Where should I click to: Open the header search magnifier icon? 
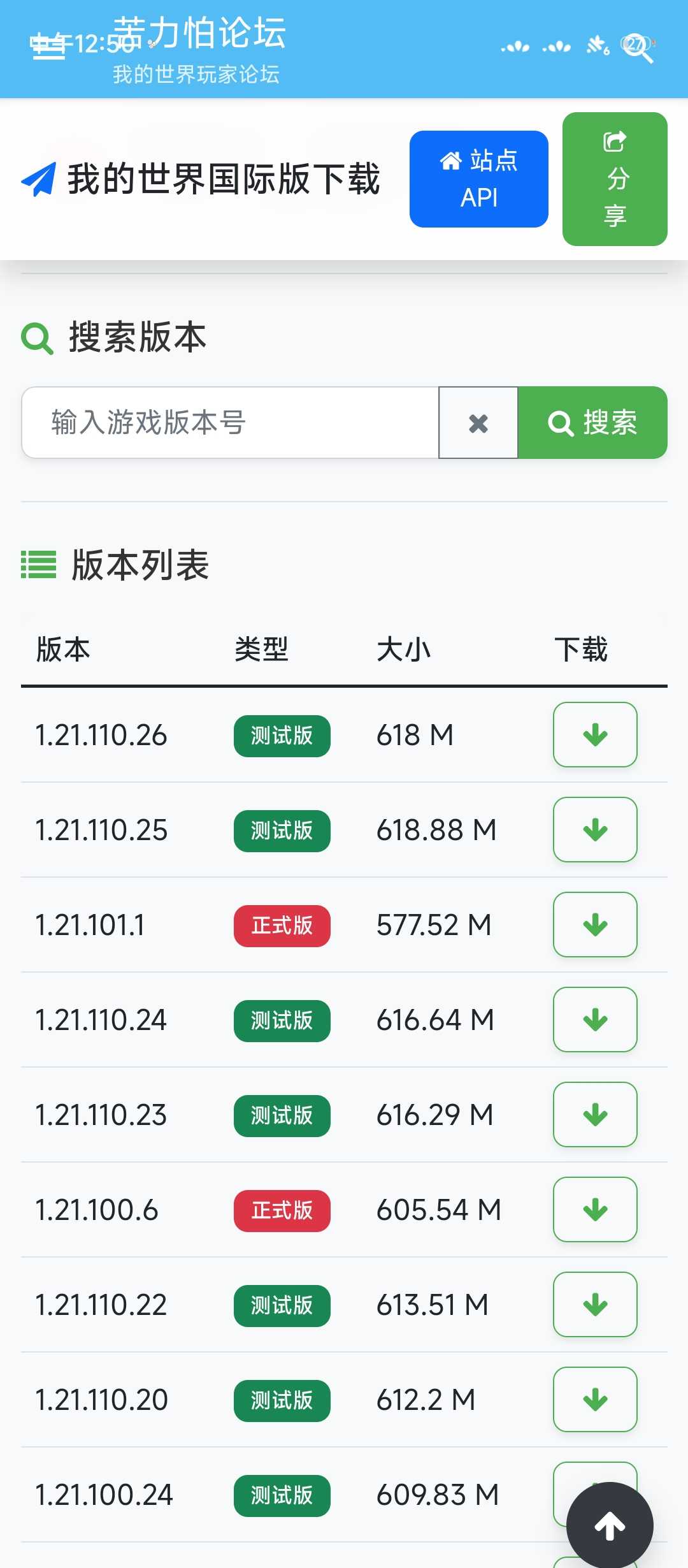[x=639, y=48]
